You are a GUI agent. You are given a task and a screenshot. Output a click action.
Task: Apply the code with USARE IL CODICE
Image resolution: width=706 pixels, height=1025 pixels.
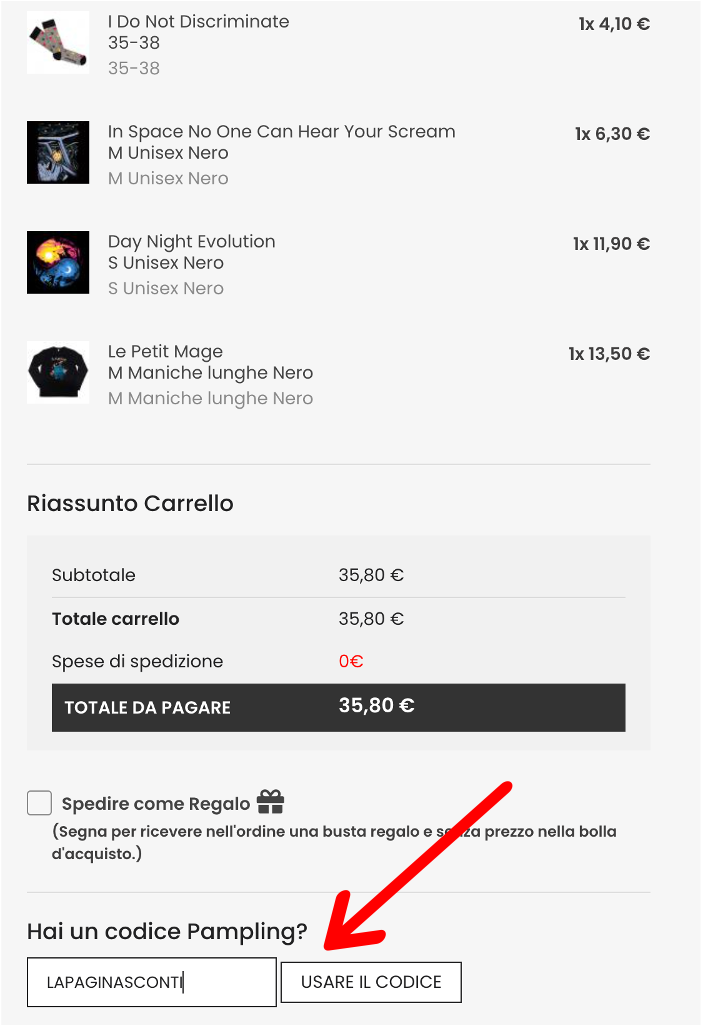point(371,982)
